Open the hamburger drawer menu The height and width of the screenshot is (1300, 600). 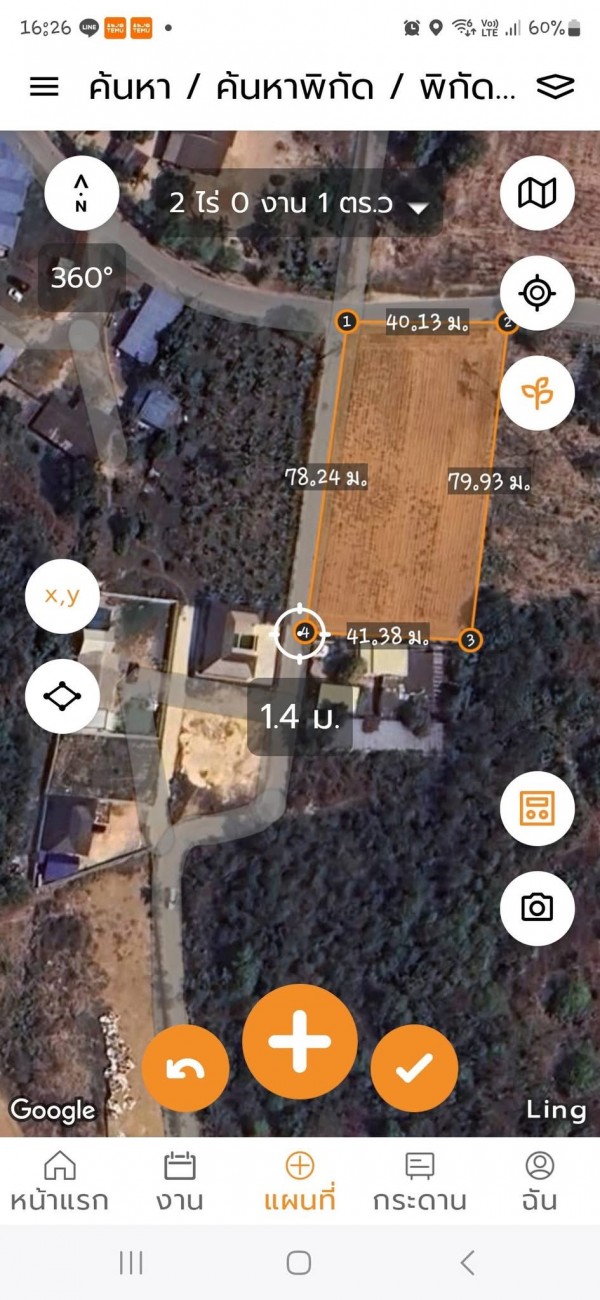point(44,87)
